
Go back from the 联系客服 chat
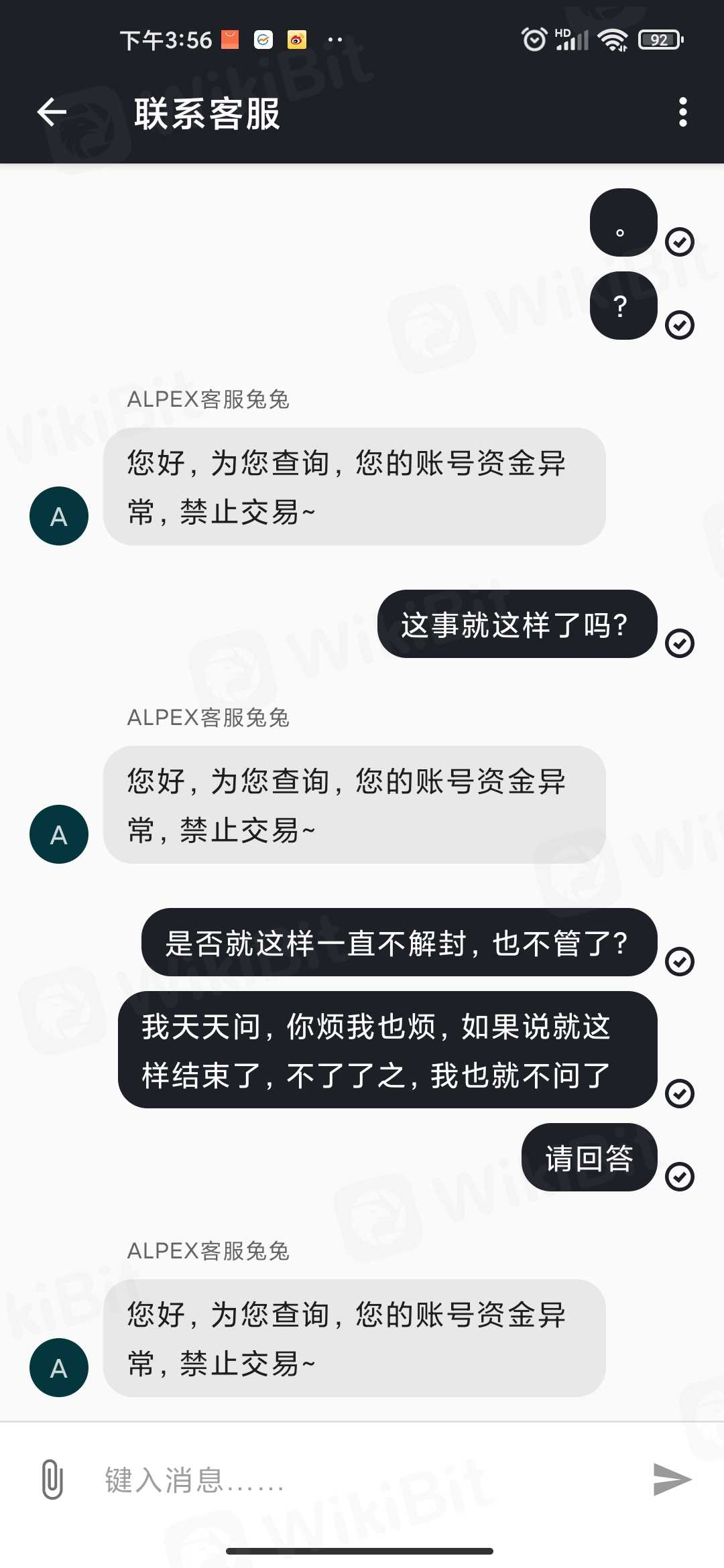[x=52, y=112]
